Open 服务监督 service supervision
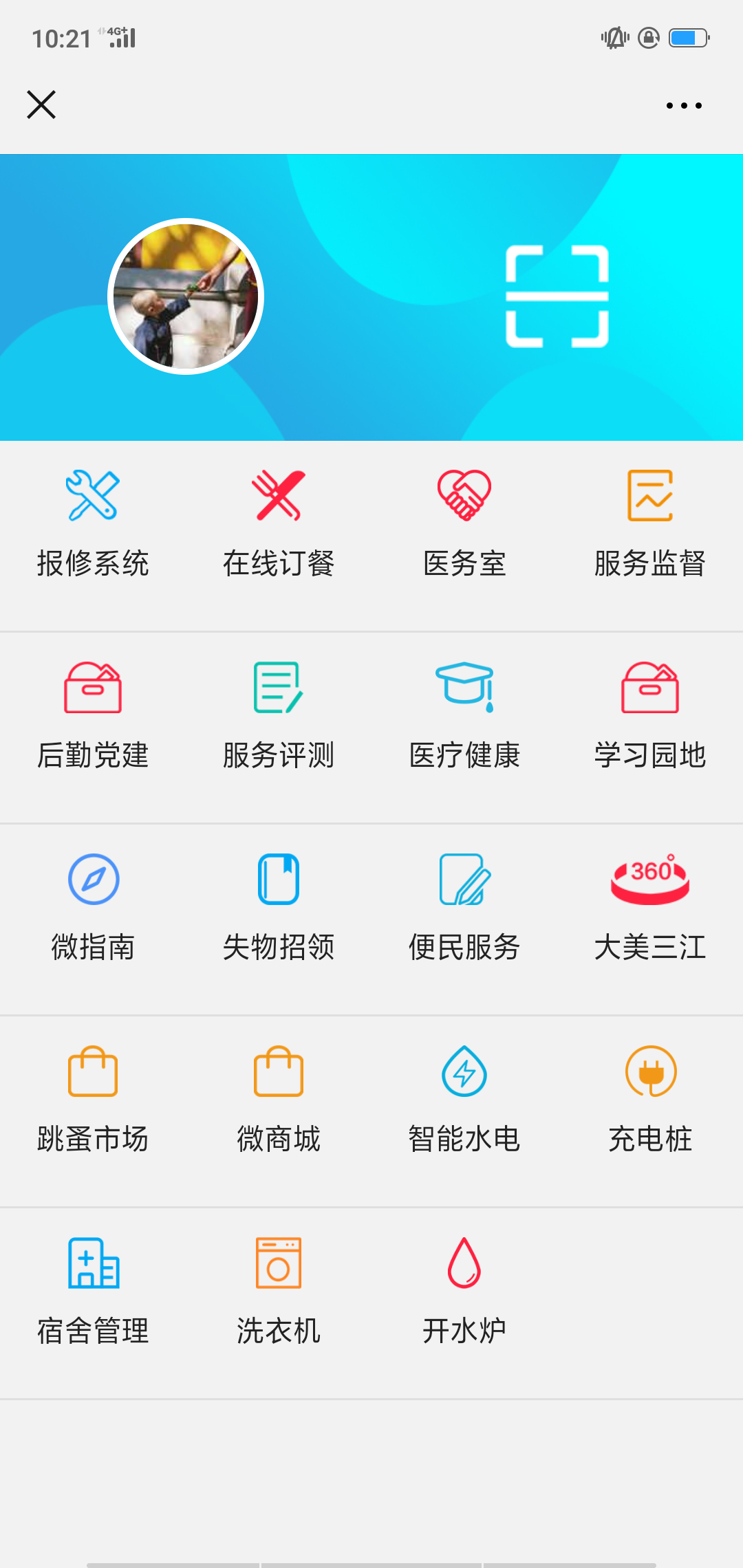Viewport: 743px width, 1568px height. click(x=650, y=524)
